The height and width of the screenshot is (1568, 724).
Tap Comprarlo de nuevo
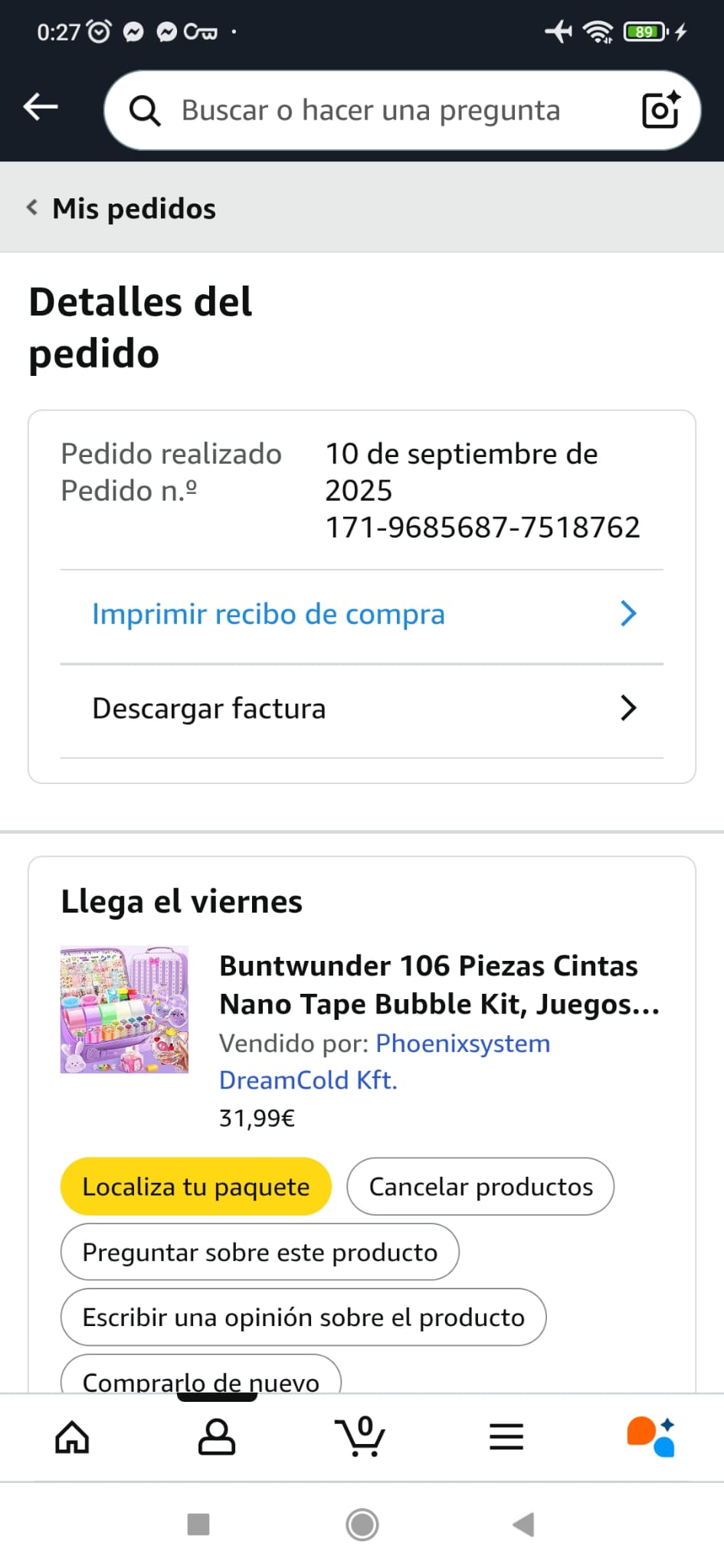[201, 1377]
